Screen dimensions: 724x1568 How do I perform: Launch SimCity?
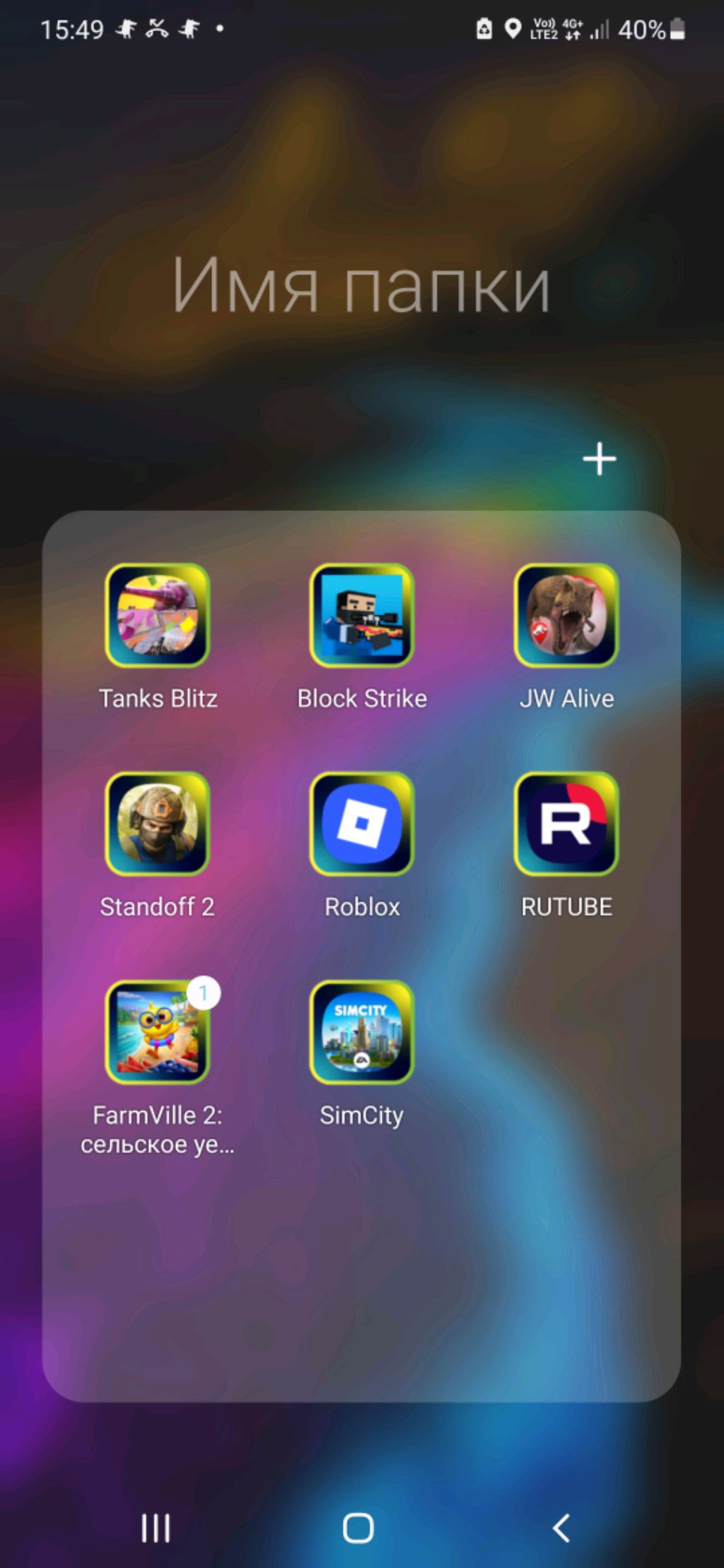361,1032
